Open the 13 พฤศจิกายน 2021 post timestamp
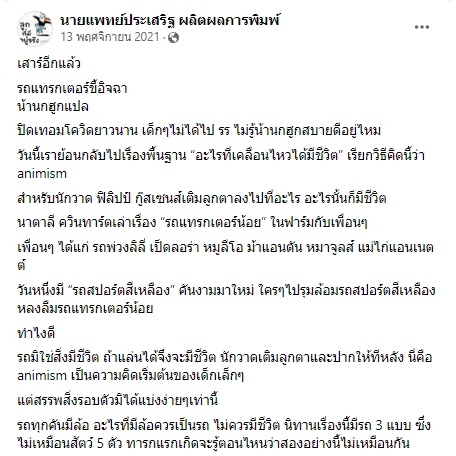456x456 pixels. pos(110,37)
